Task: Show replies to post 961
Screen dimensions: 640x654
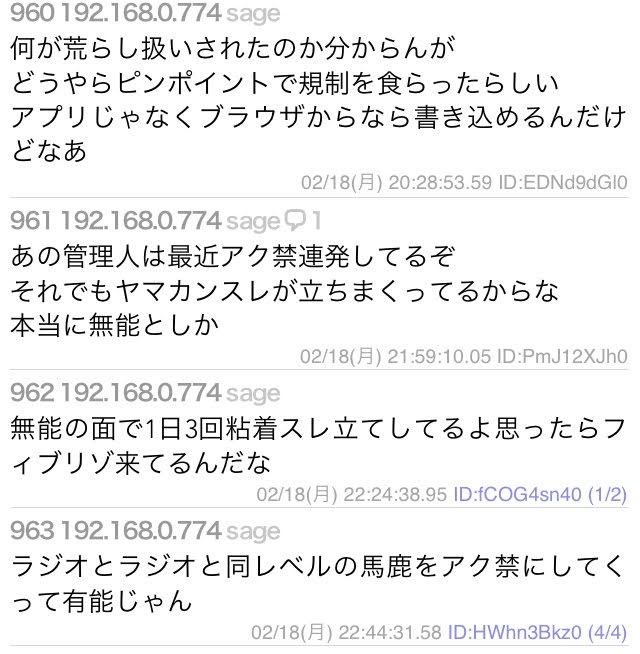Action: (303, 219)
